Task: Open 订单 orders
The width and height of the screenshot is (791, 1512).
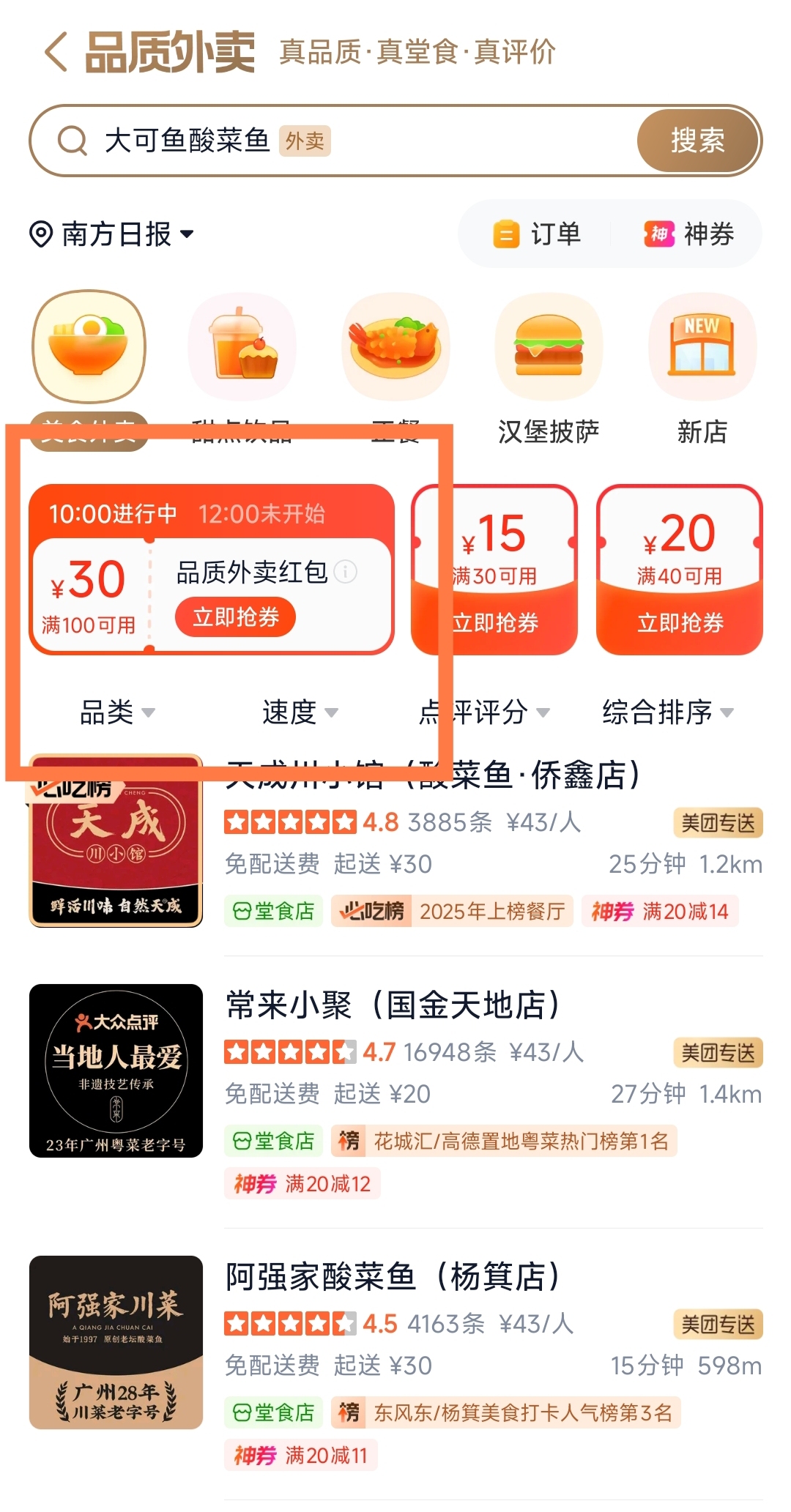Action: coord(538,234)
